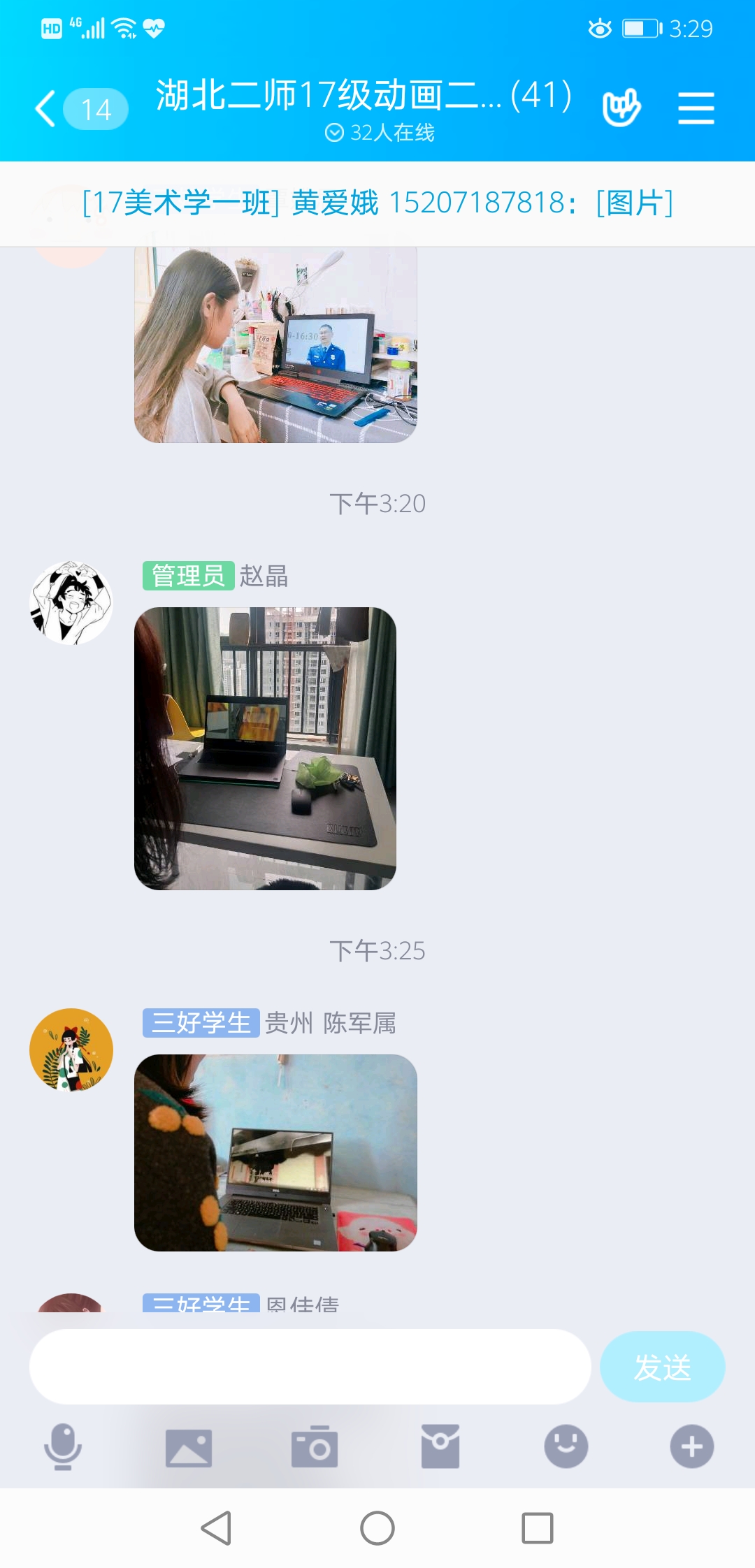This screenshot has height=1568, width=755.
Task: Send a red packet
Action: click(x=440, y=1446)
